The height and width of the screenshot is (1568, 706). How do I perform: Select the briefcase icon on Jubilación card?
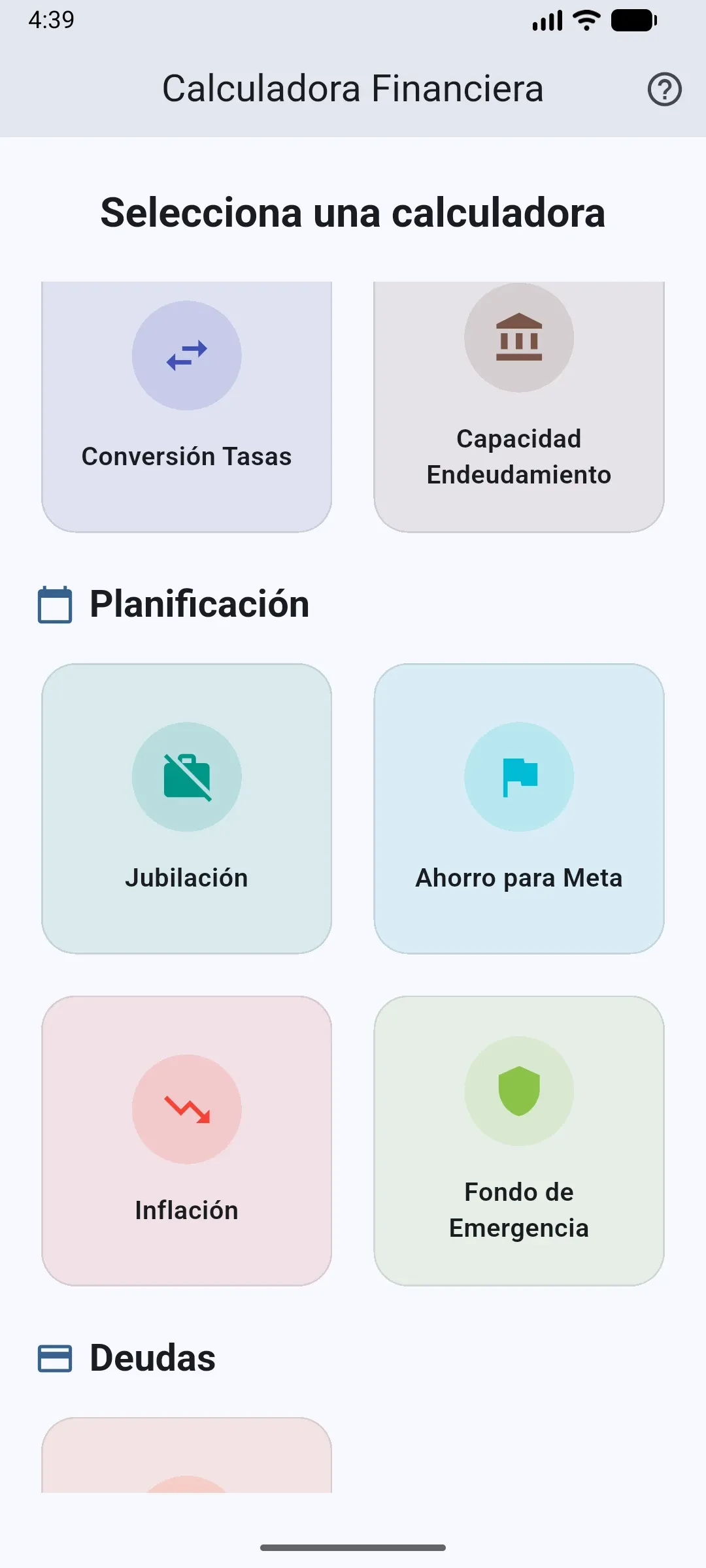pos(186,777)
